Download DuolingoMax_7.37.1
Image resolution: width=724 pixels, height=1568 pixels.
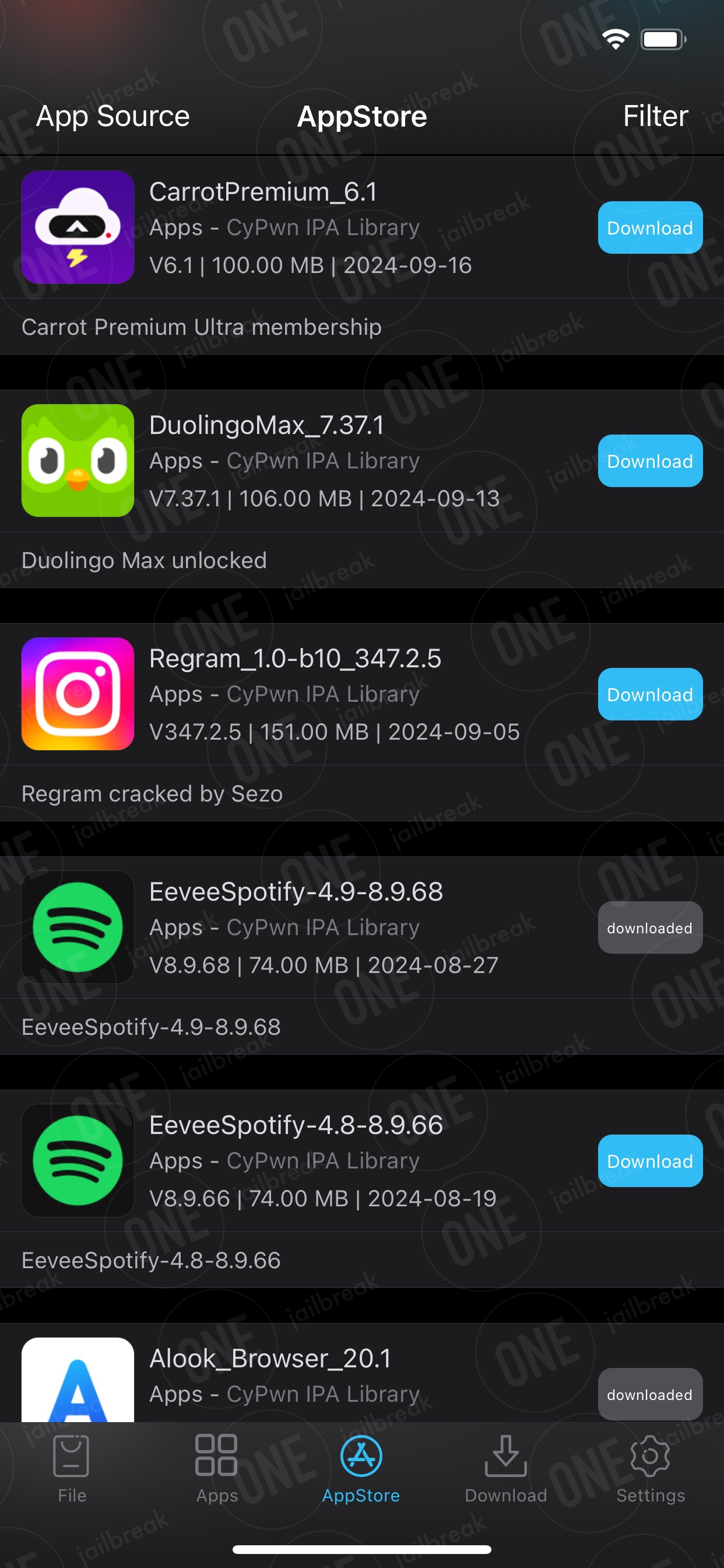tap(650, 461)
